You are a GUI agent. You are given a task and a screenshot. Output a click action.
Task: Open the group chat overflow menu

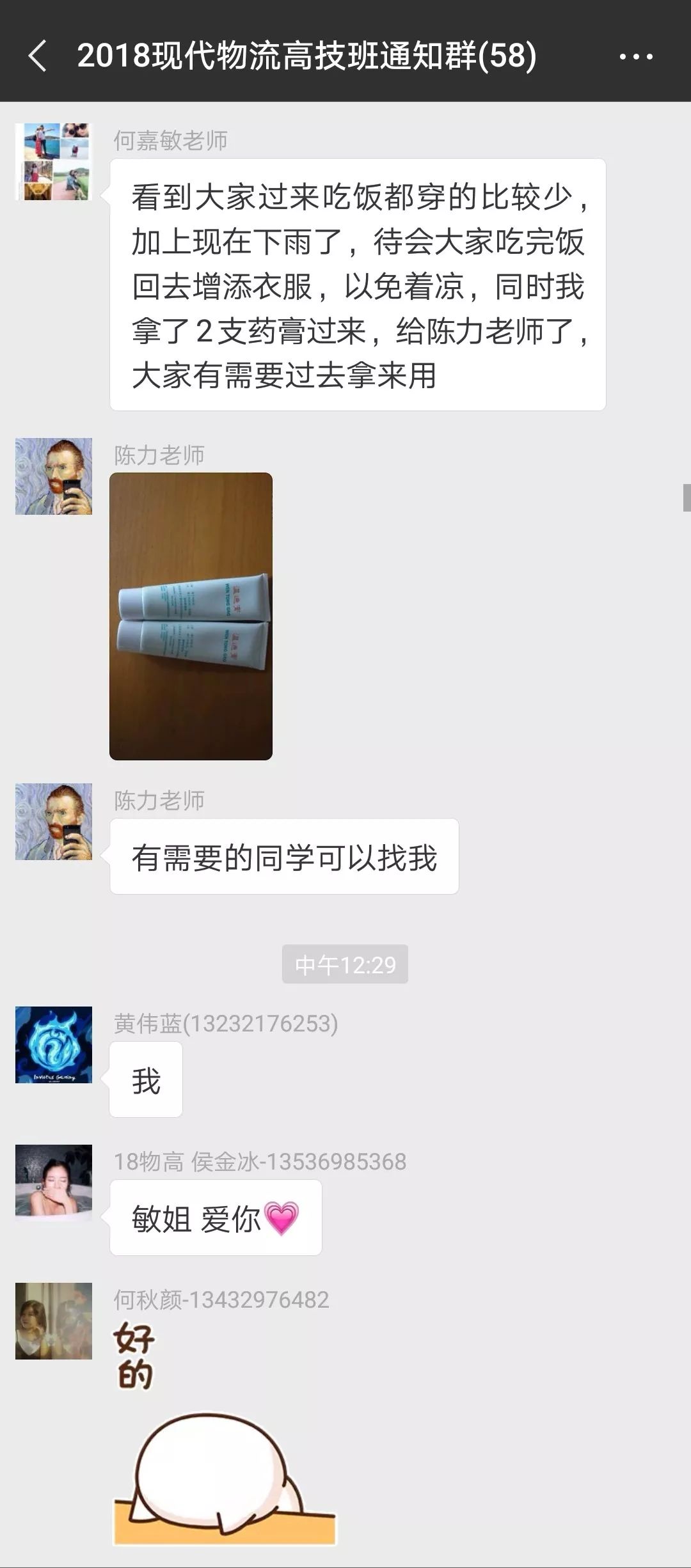tap(636, 56)
